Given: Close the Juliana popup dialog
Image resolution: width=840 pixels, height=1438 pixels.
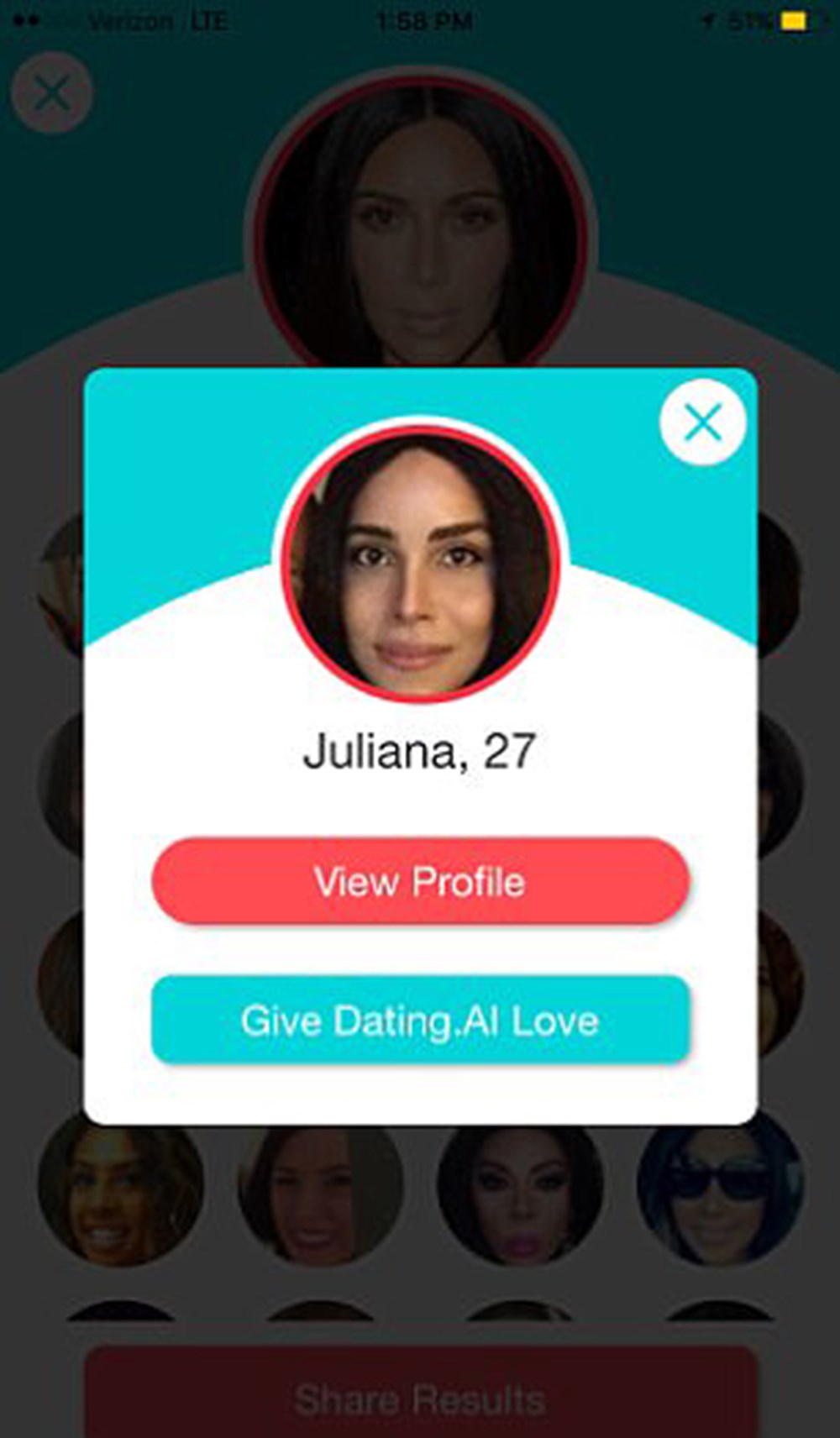Looking at the screenshot, I should [x=702, y=422].
